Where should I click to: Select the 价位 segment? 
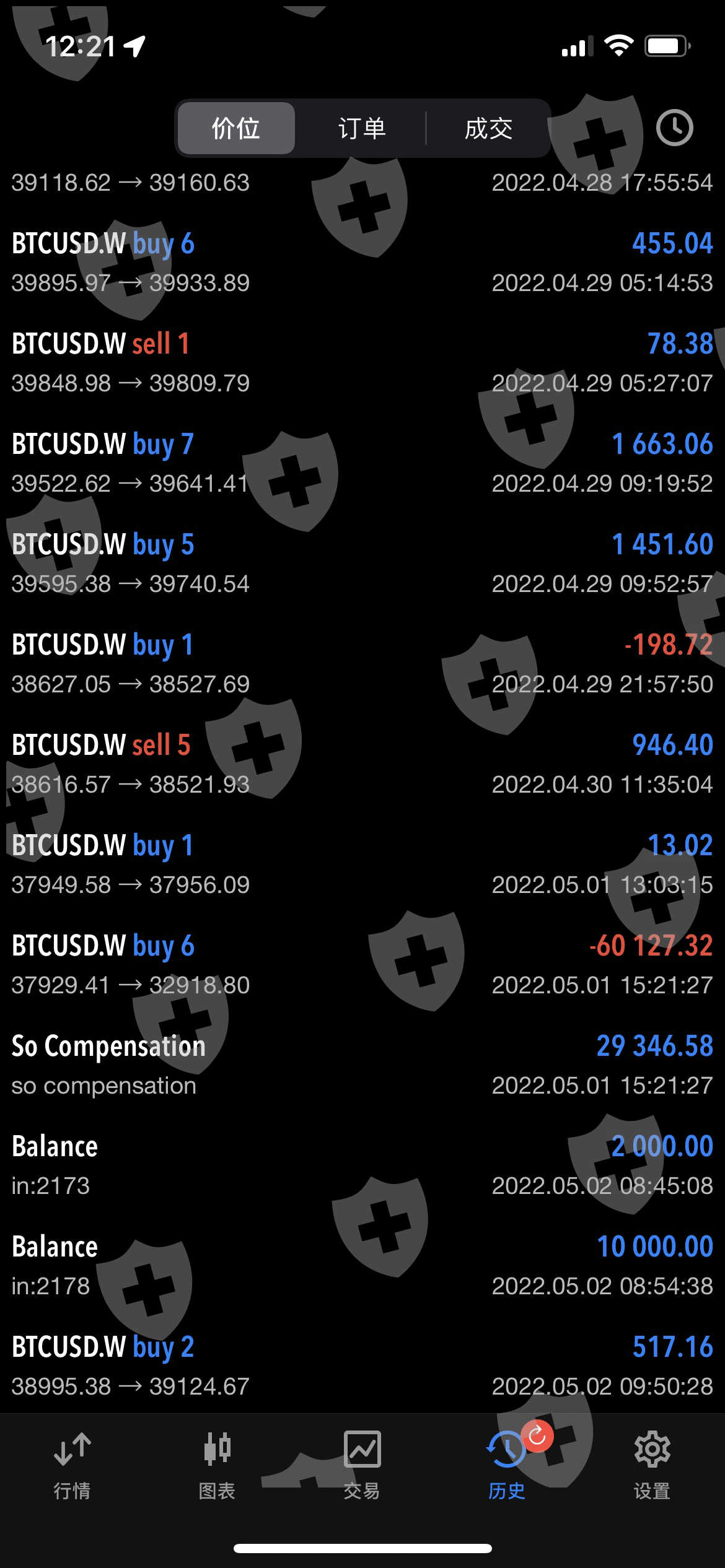pos(235,128)
